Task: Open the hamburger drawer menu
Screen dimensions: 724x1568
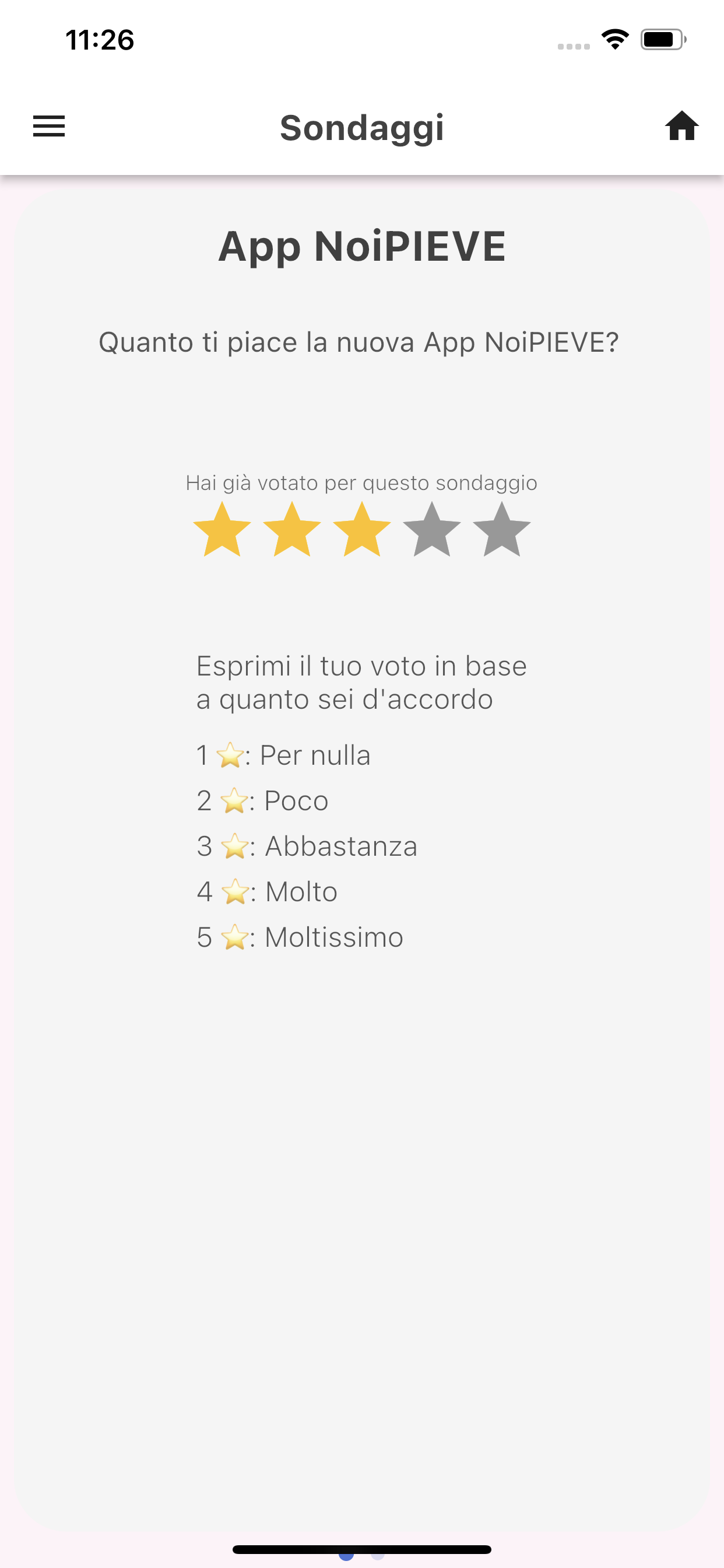Action: (48, 126)
